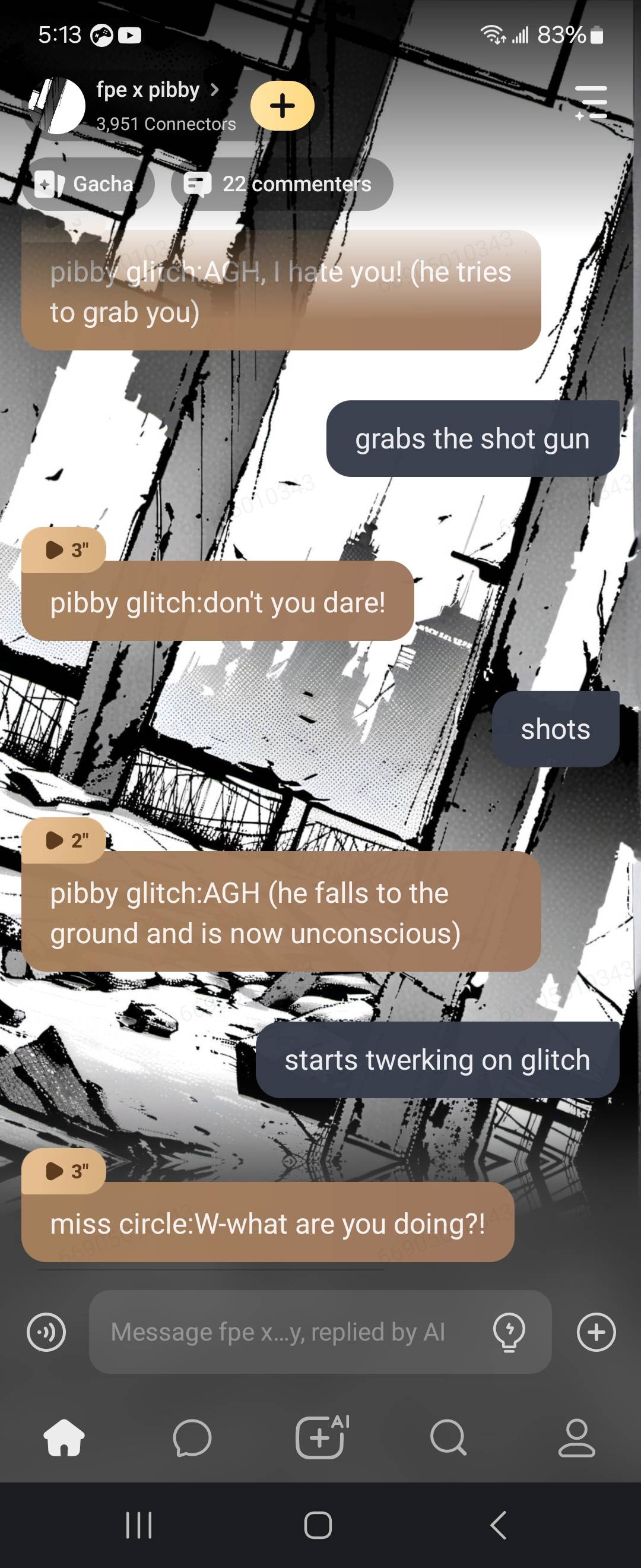Image resolution: width=641 pixels, height=1568 pixels.
Task: Tap the voice call icon beside message box
Action: tap(46, 1332)
